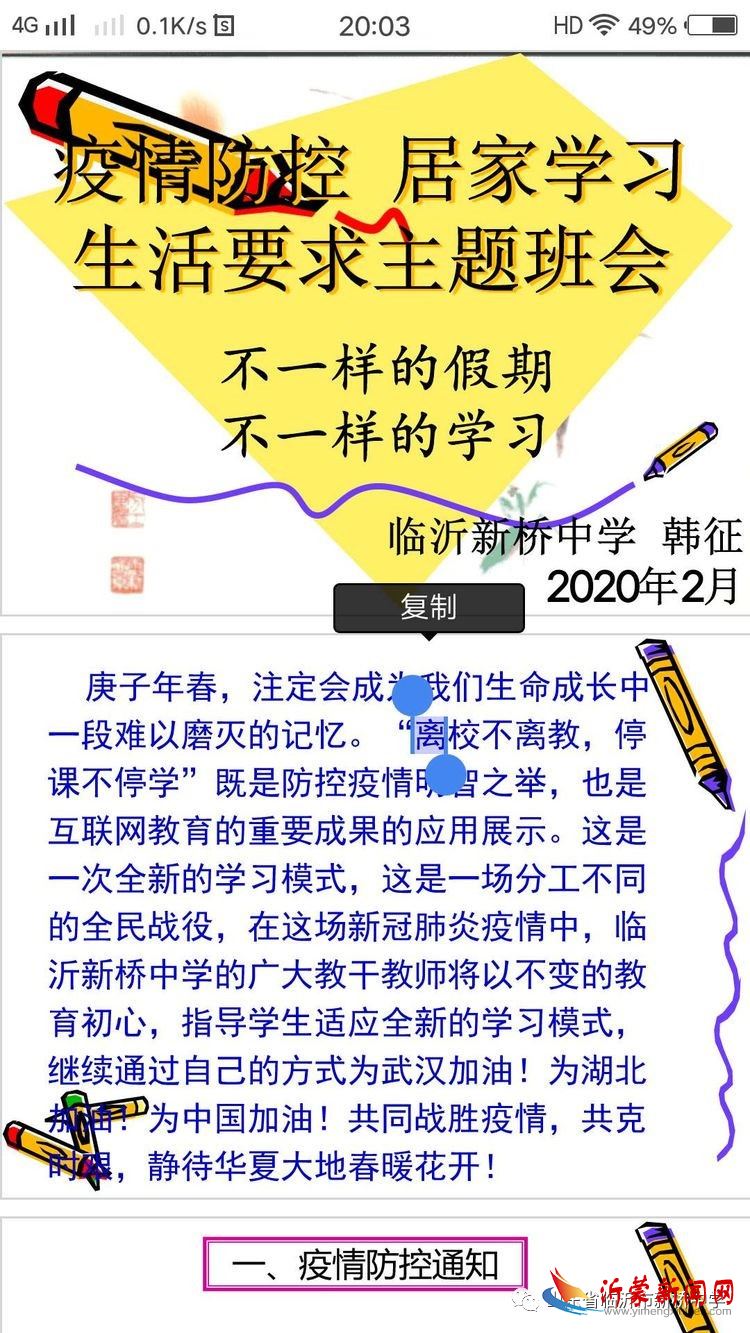Tap the Copy (复制) menu option
This screenshot has height=1333, width=750.
point(430,605)
